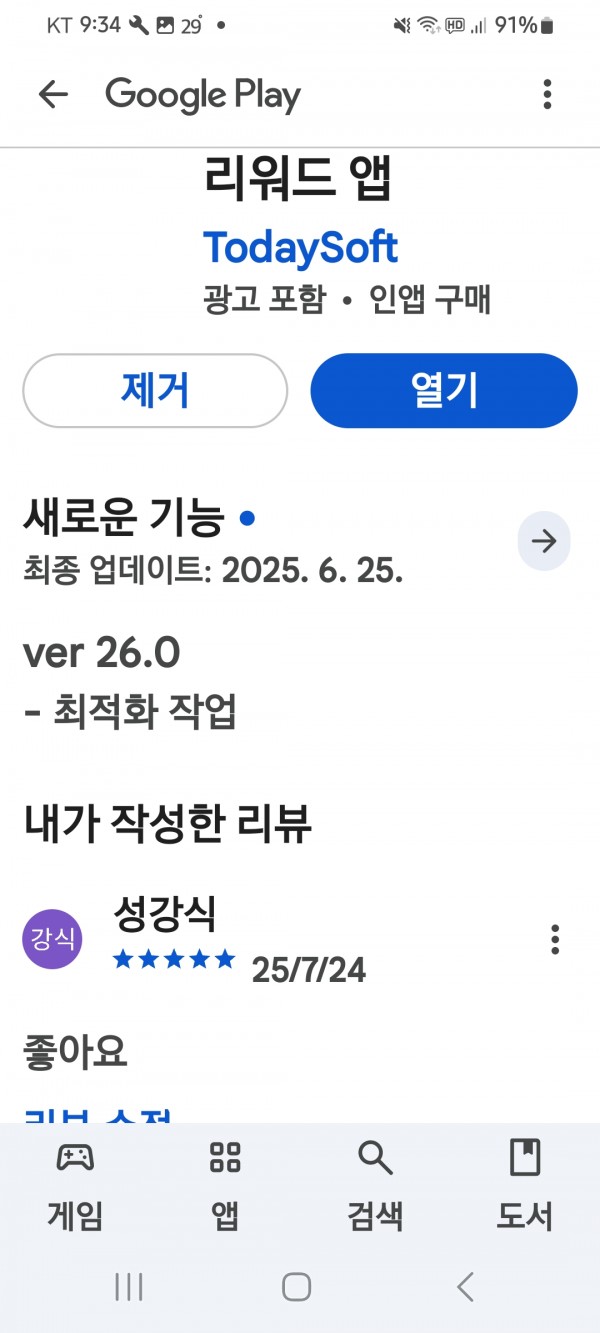Switch to the 도서 tab

(x=525, y=1185)
